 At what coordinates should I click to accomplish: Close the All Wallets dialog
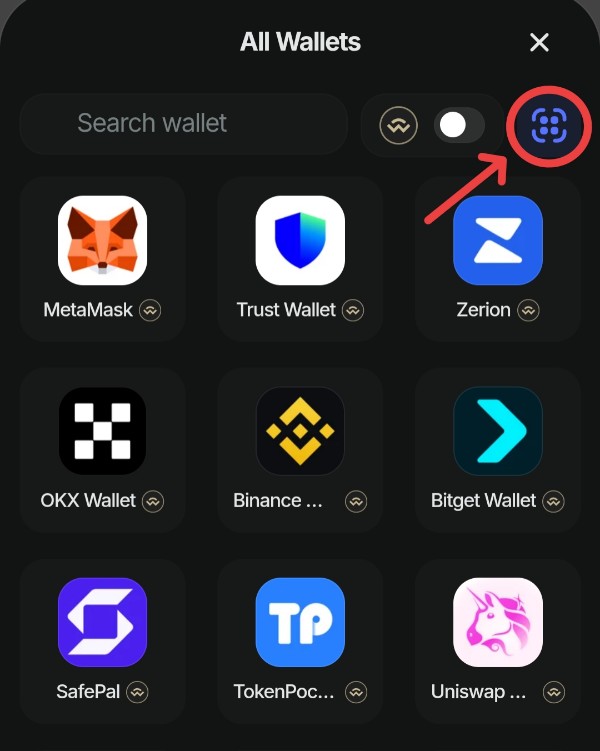(539, 42)
